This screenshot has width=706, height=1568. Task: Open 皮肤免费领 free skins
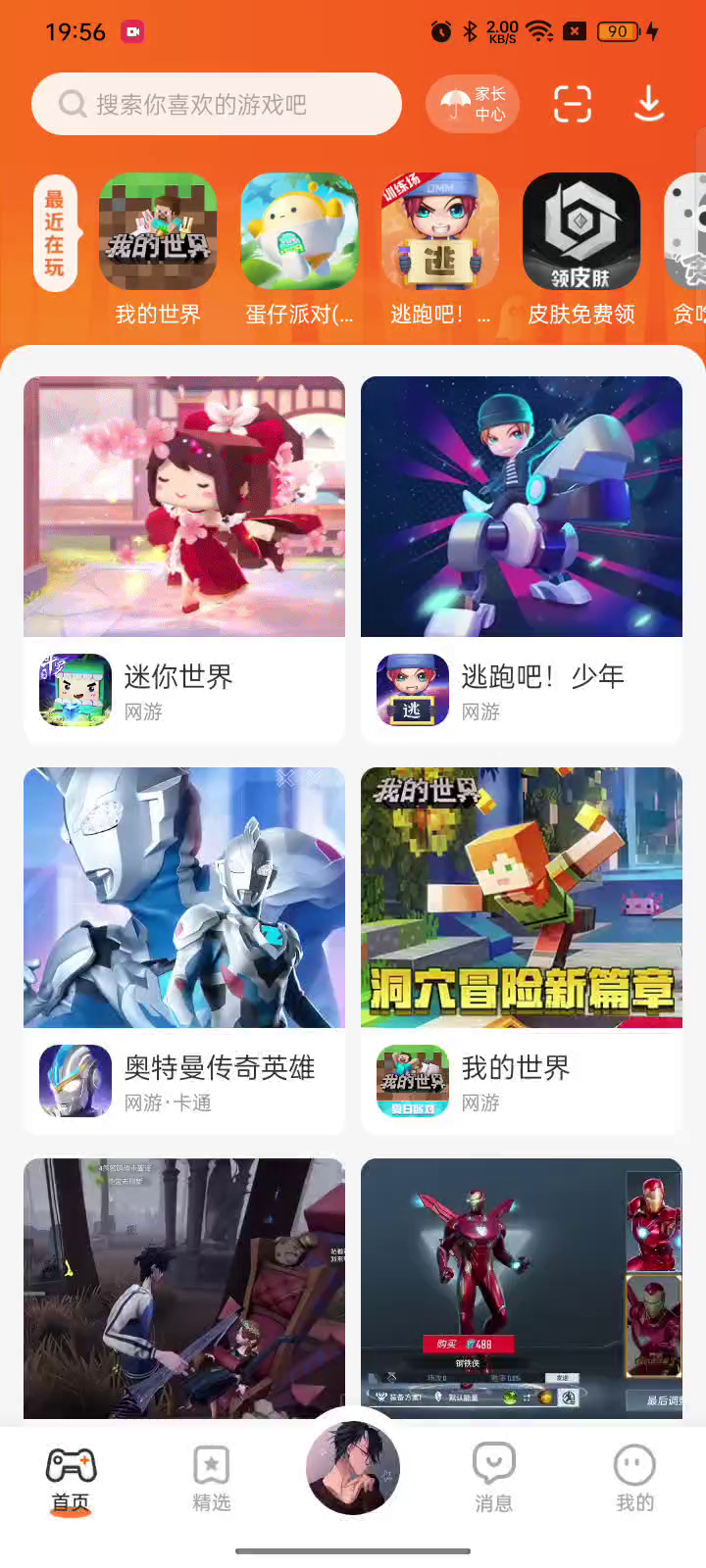pyautogui.click(x=581, y=233)
